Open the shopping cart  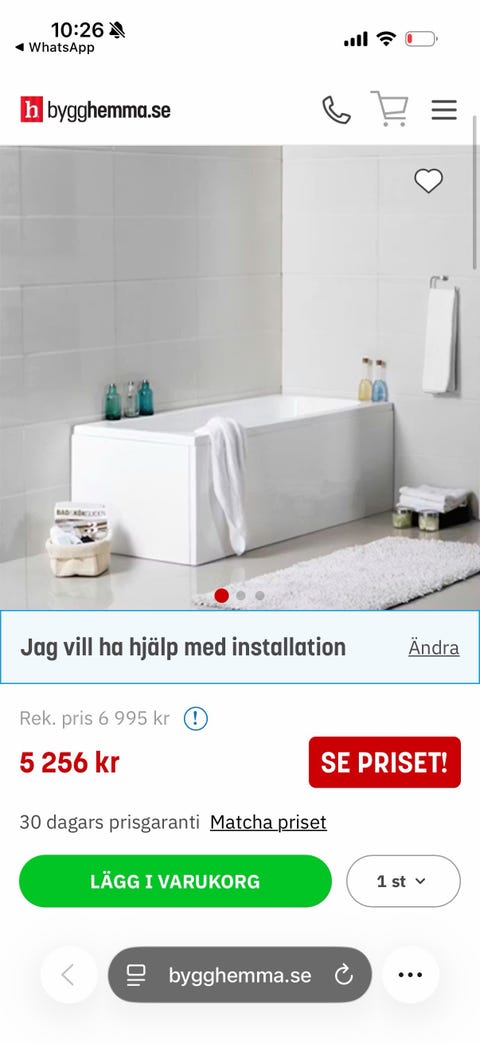[389, 109]
